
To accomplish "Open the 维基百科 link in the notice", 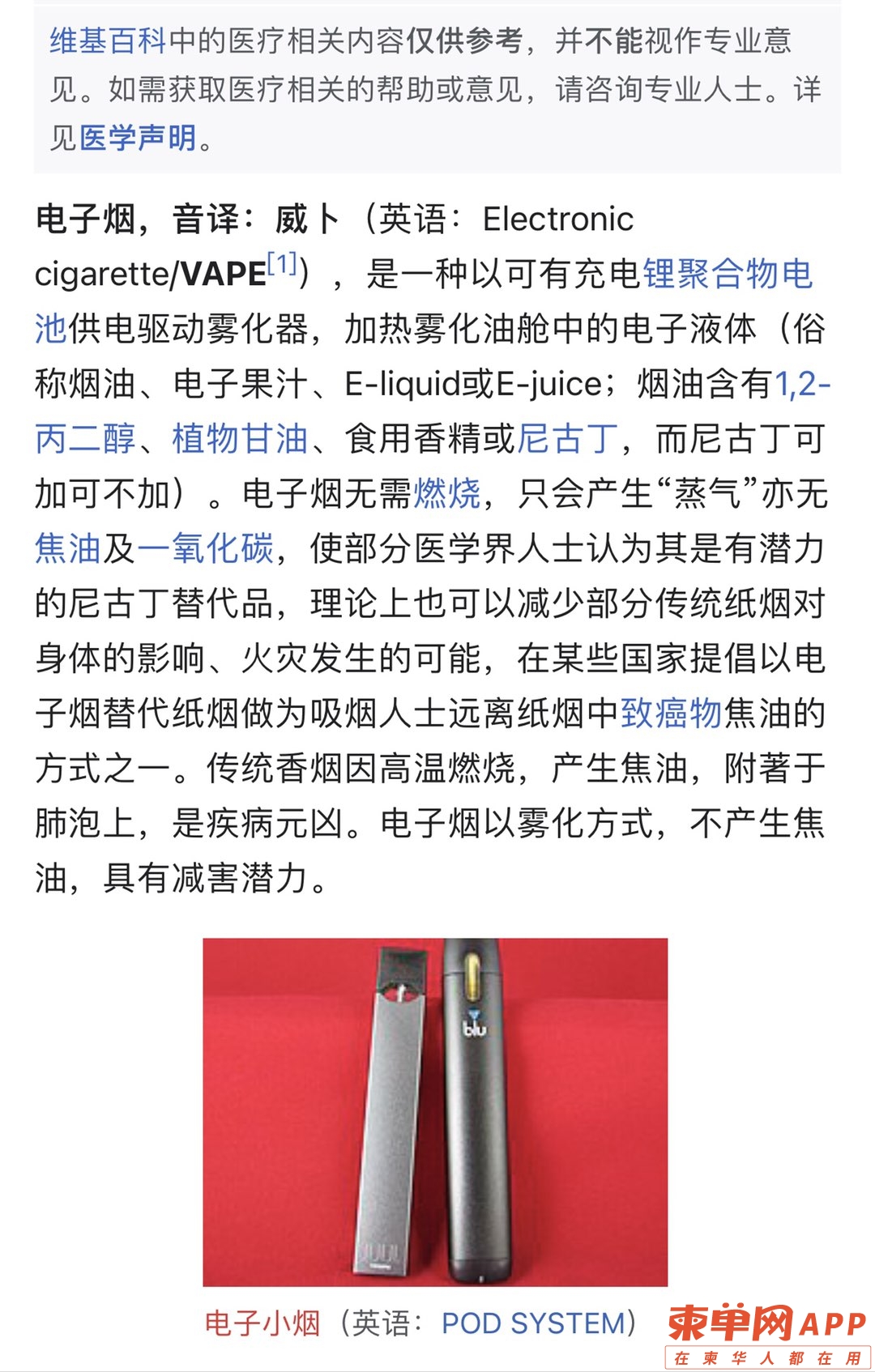I will (108, 40).
